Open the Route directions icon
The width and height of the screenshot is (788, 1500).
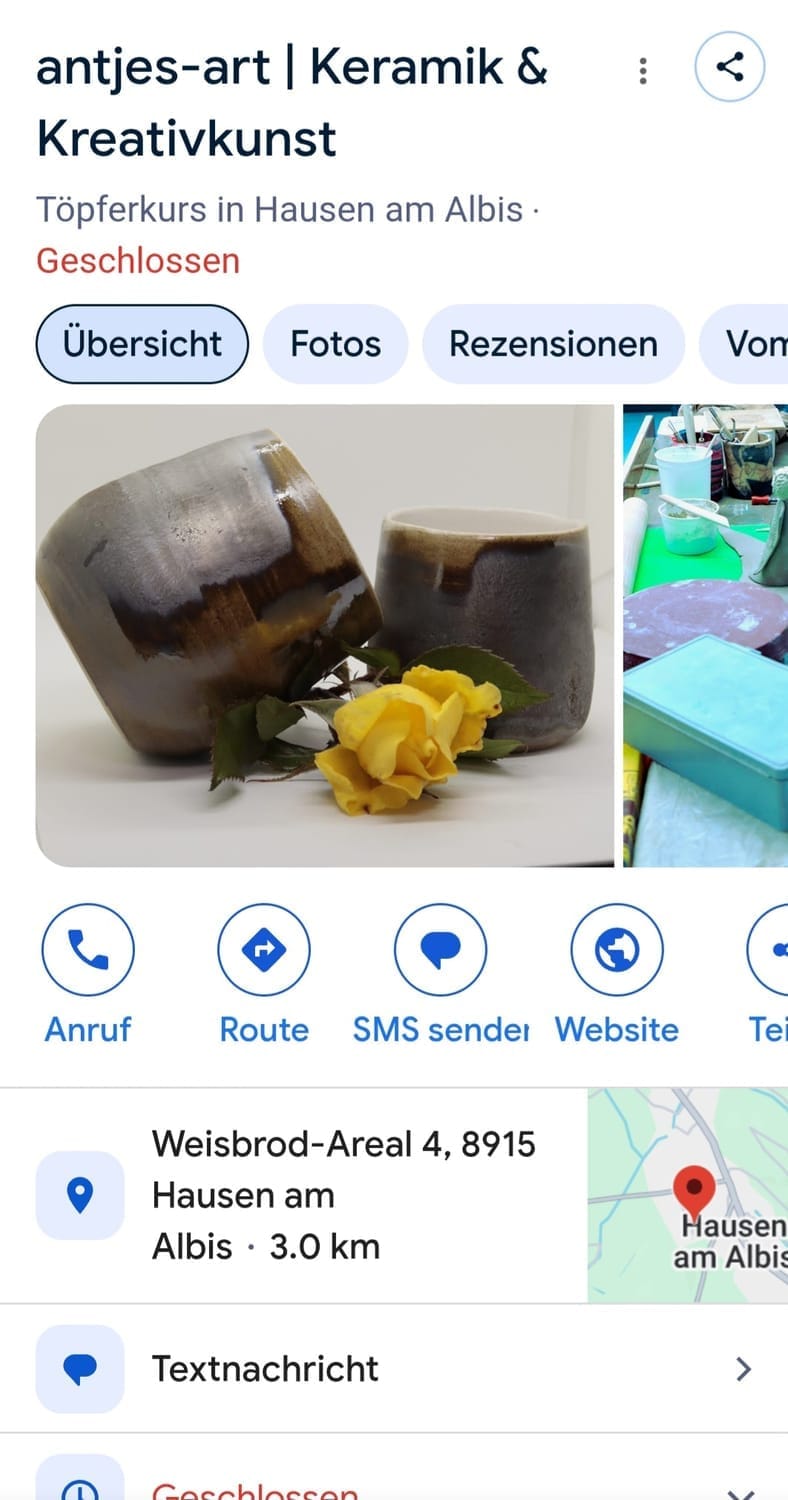click(x=264, y=949)
